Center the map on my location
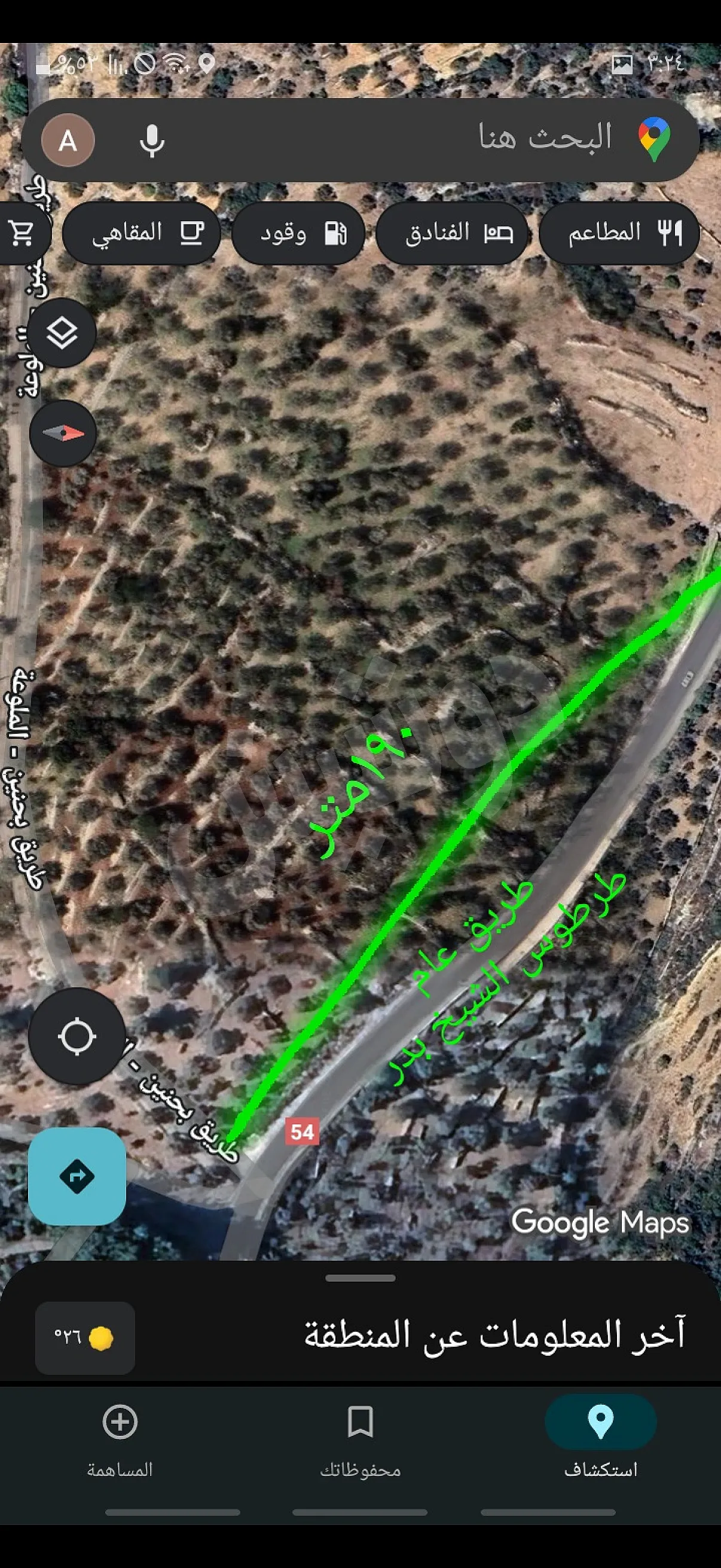 [x=77, y=1036]
